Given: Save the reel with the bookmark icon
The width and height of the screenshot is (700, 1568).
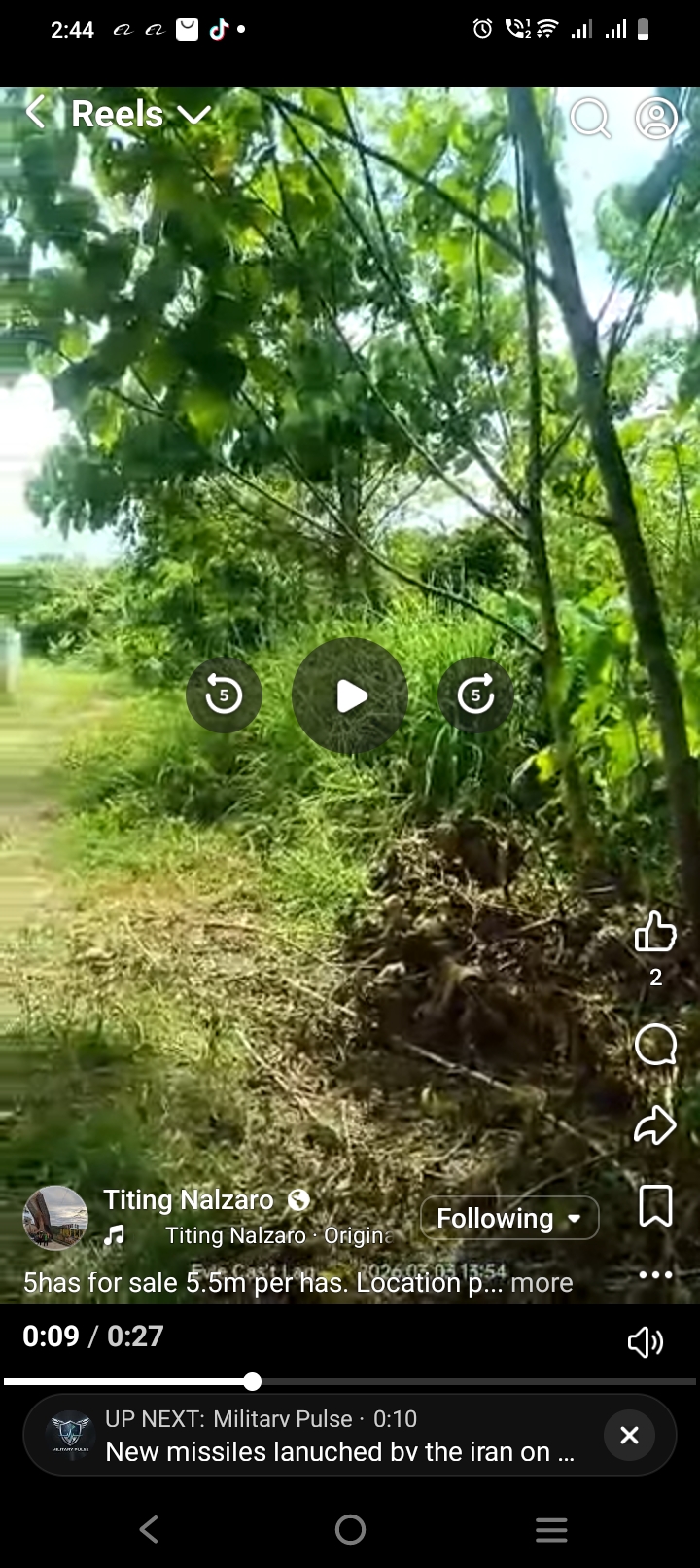Looking at the screenshot, I should click(x=655, y=1206).
